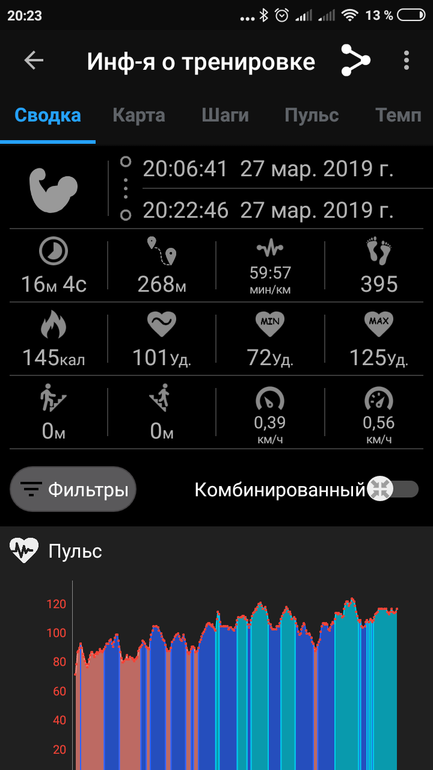Open the three-dot overflow menu
Viewport: 433px width, 770px height.
pos(406,60)
